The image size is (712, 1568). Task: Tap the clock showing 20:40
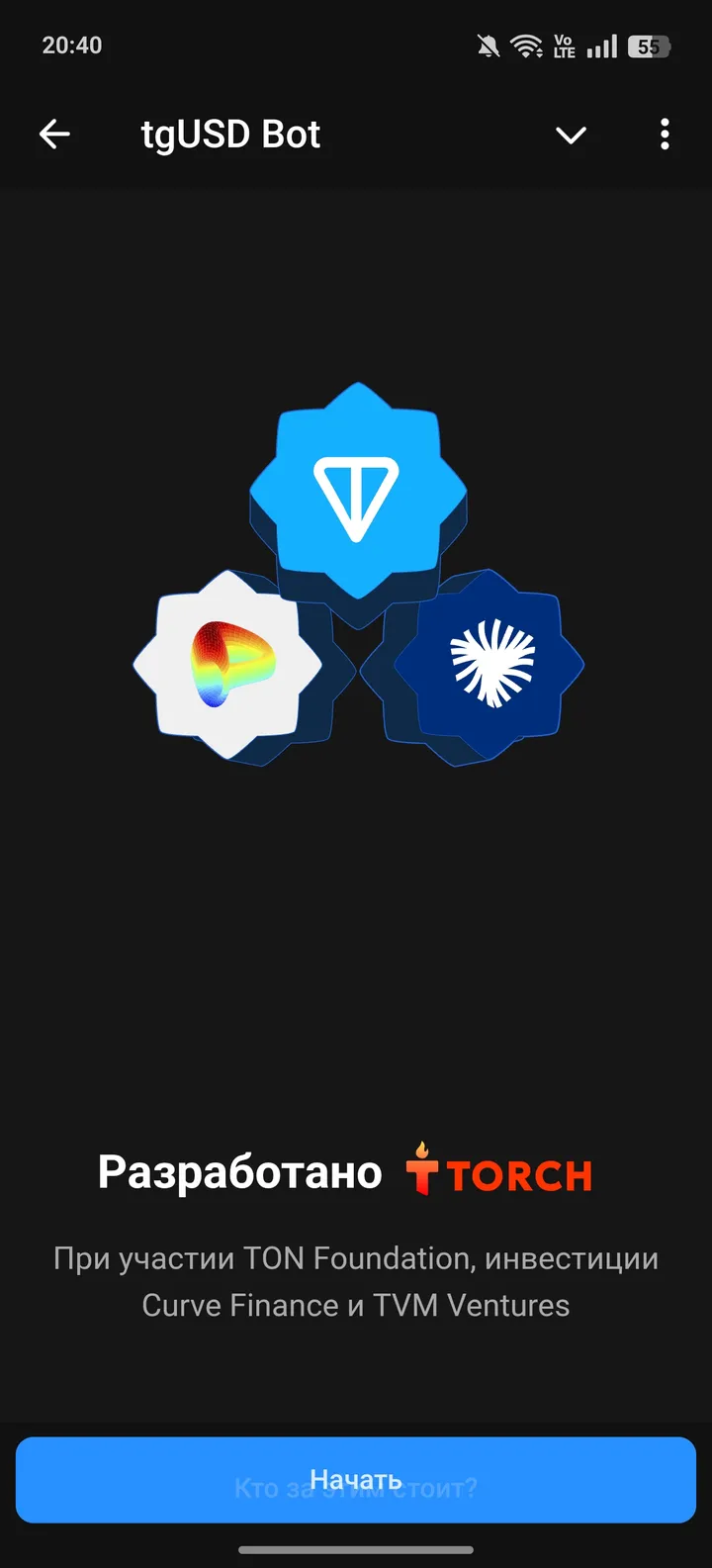70,45
